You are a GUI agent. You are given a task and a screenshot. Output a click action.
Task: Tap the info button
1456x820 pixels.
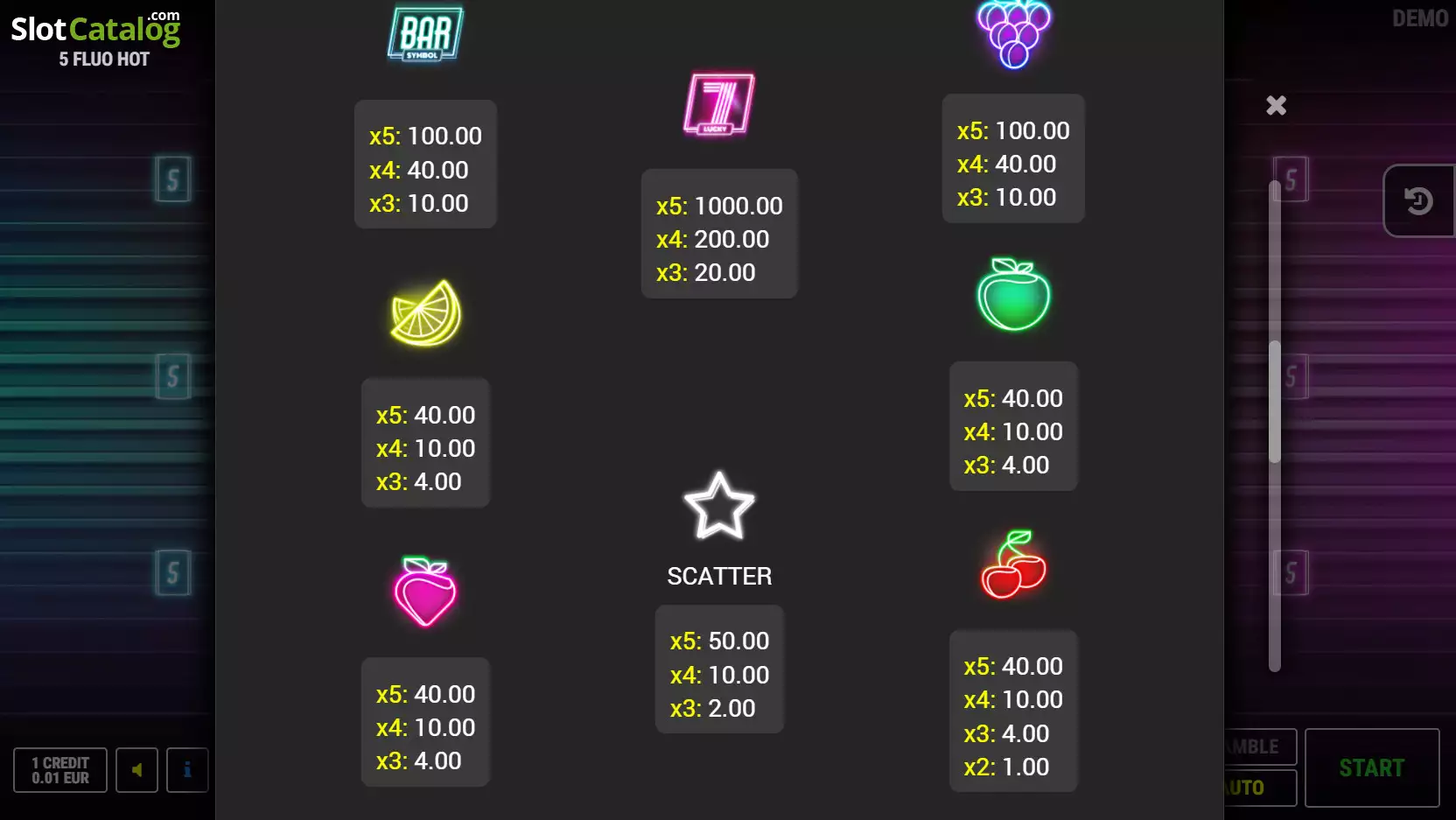[x=187, y=770]
